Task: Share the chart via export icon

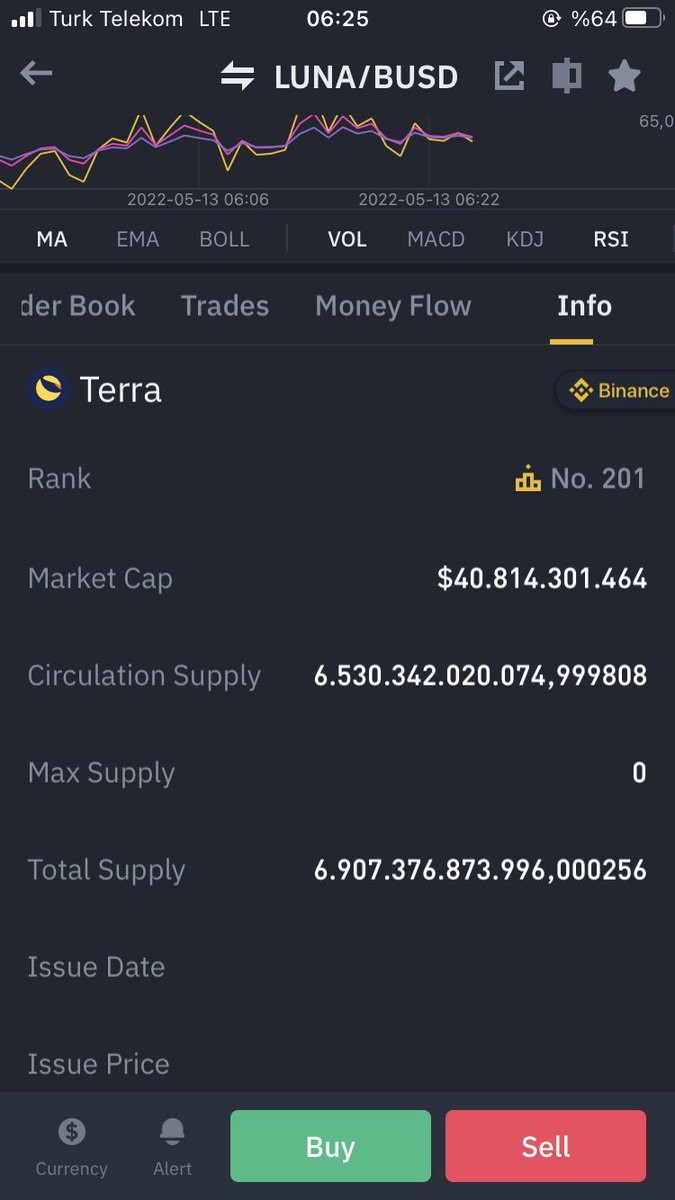Action: point(509,76)
